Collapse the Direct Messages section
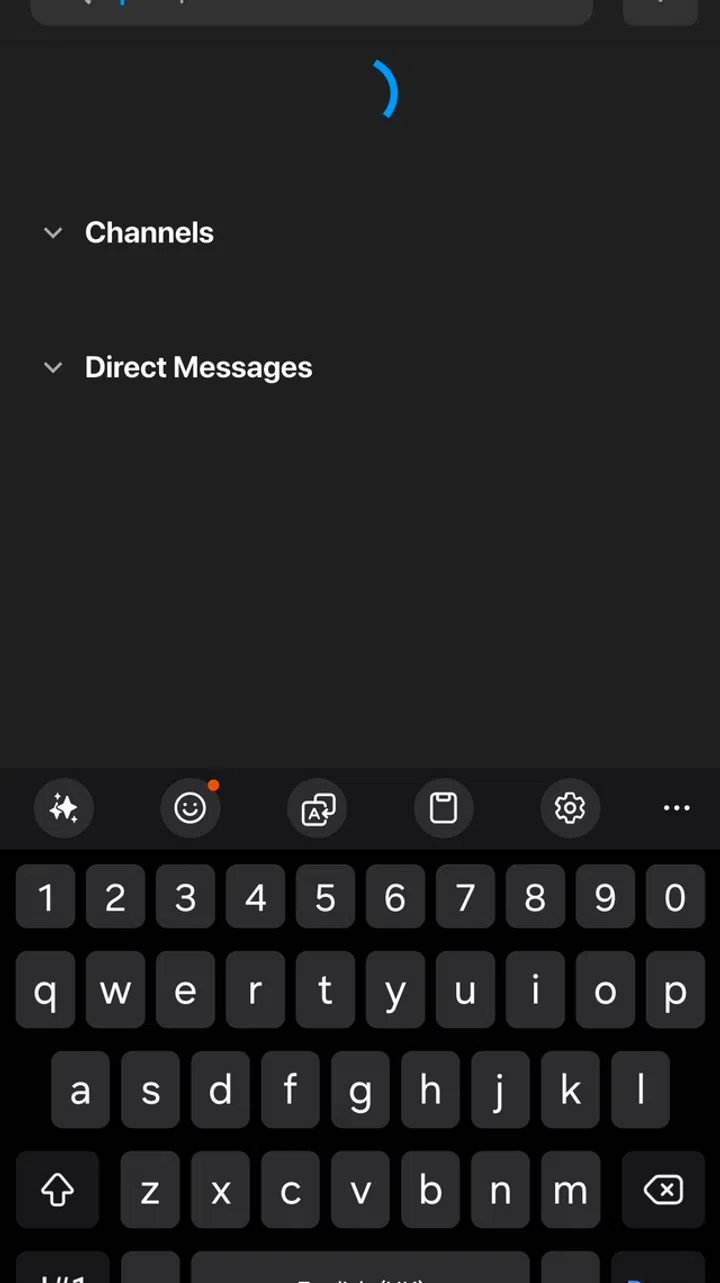The width and height of the screenshot is (720, 1283). (53, 367)
